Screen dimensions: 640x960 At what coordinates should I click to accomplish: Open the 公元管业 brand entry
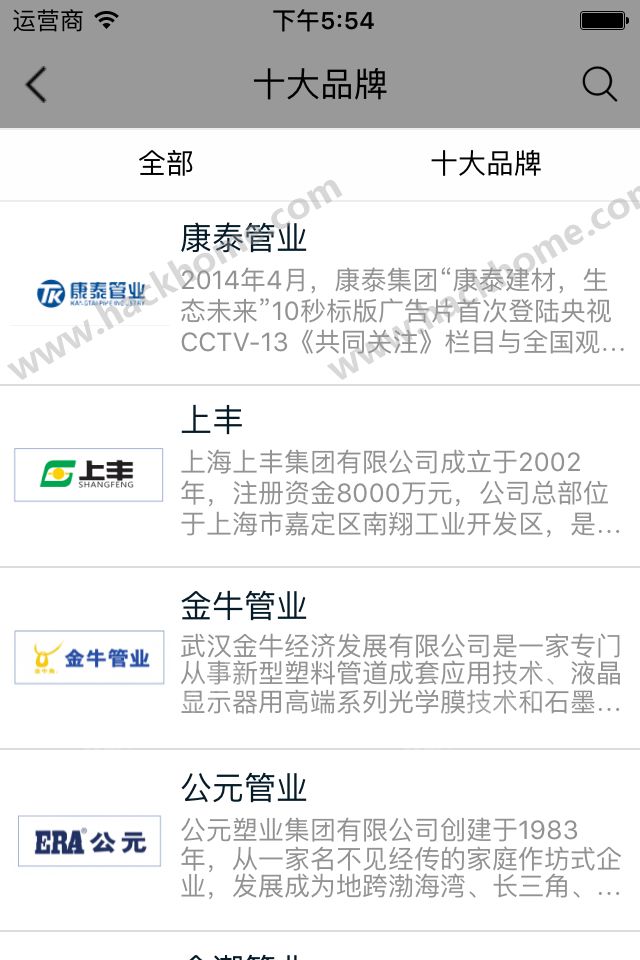click(320, 840)
